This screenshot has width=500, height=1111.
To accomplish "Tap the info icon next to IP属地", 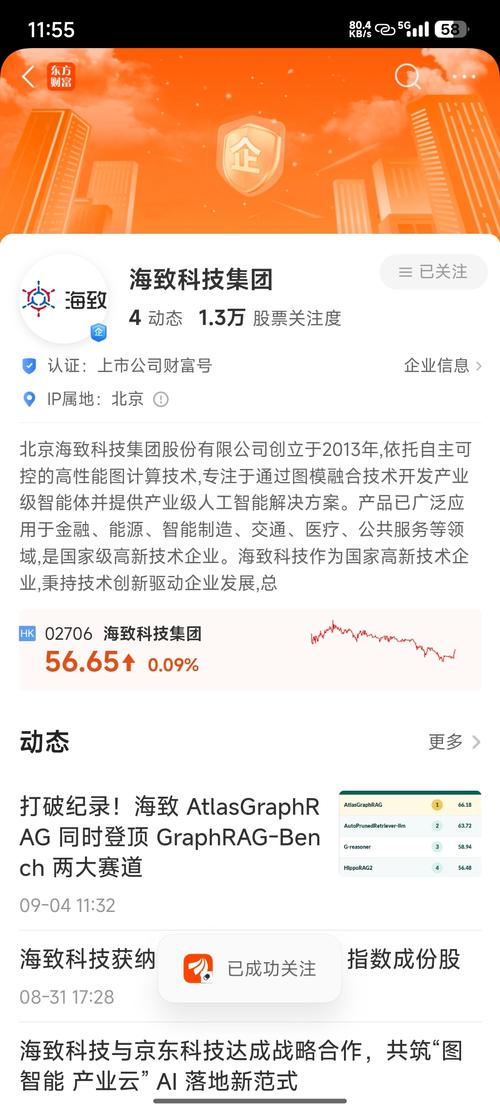I will tap(161, 400).
